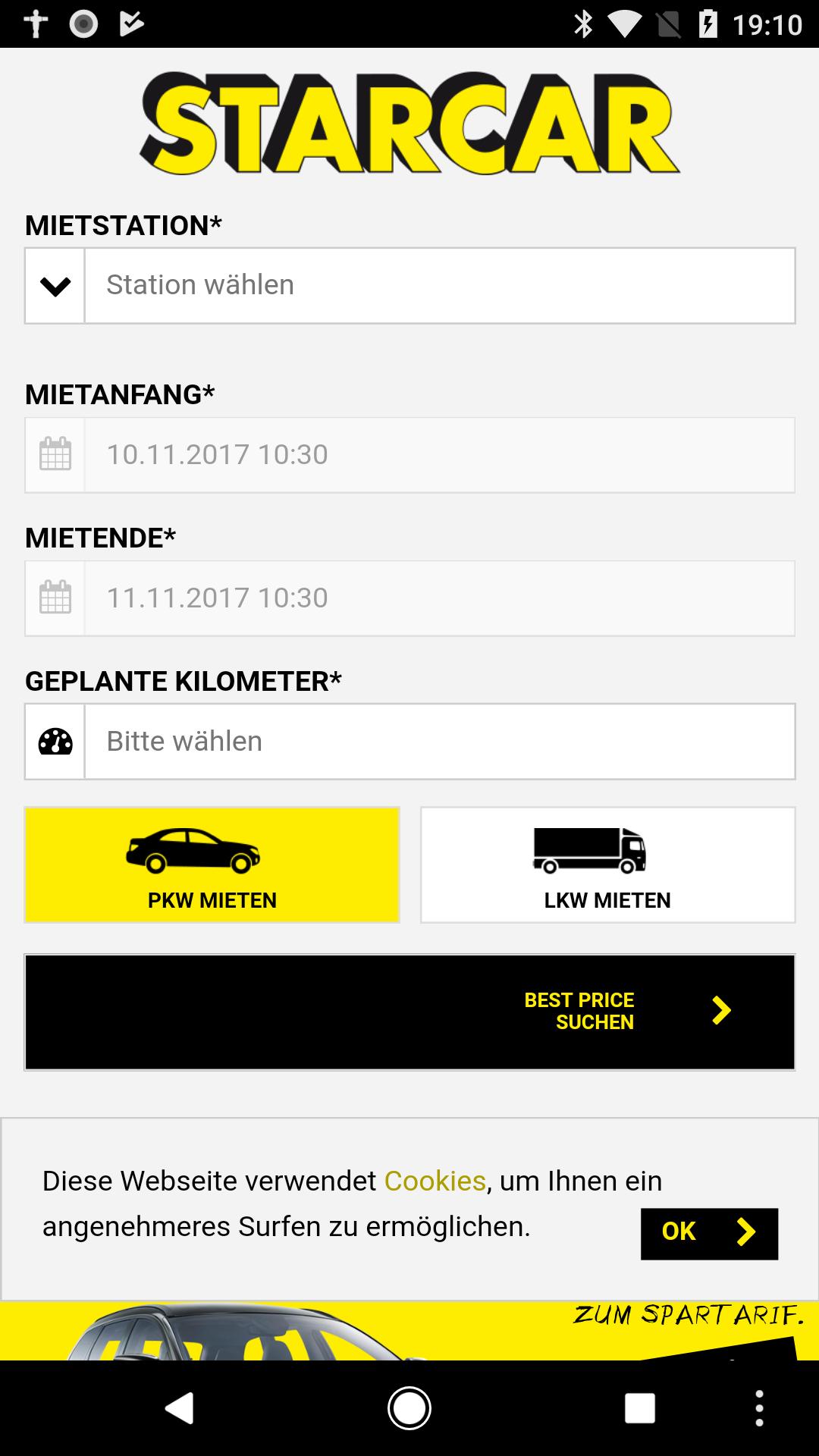Open the Geplante Kilometer selector

point(439,742)
